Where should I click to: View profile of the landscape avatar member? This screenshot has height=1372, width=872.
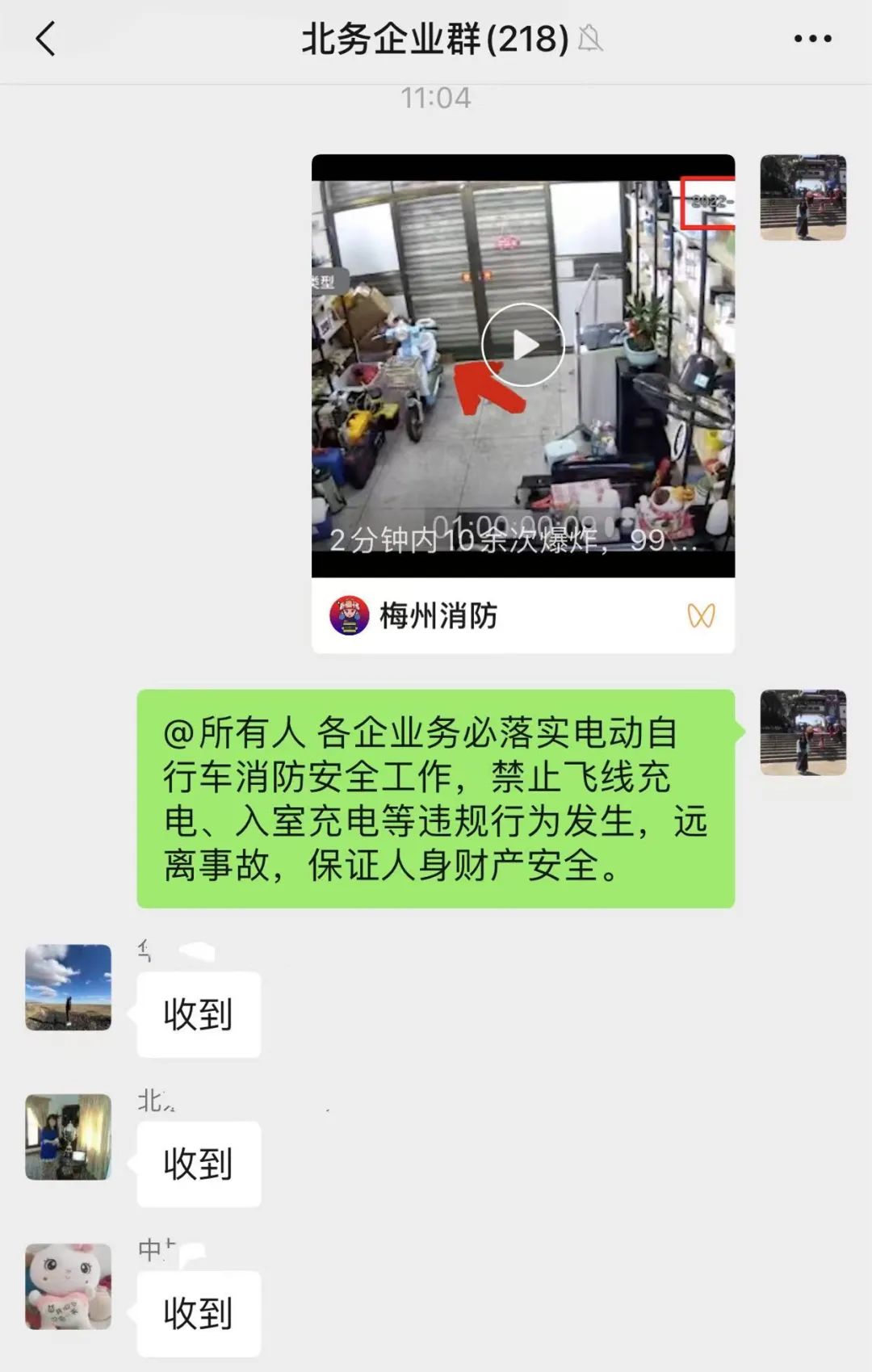pos(68,987)
